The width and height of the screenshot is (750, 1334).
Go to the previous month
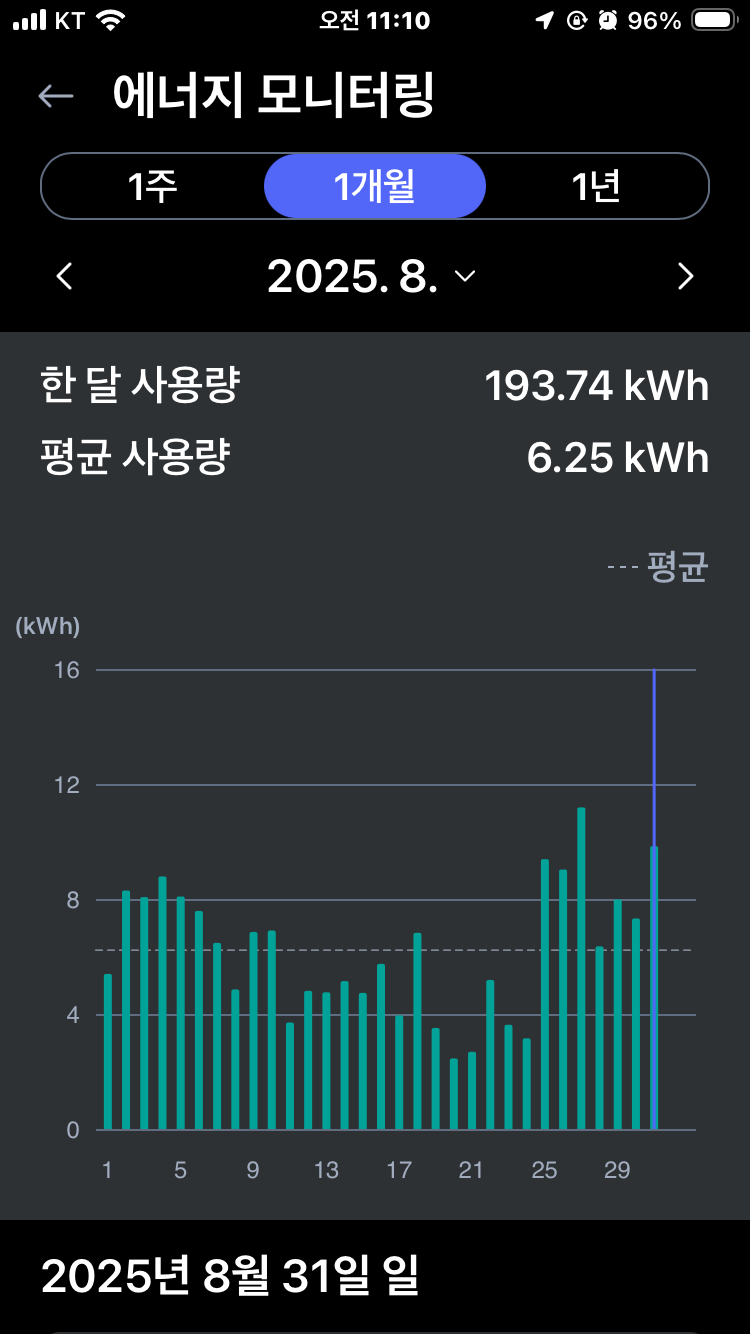(x=65, y=276)
